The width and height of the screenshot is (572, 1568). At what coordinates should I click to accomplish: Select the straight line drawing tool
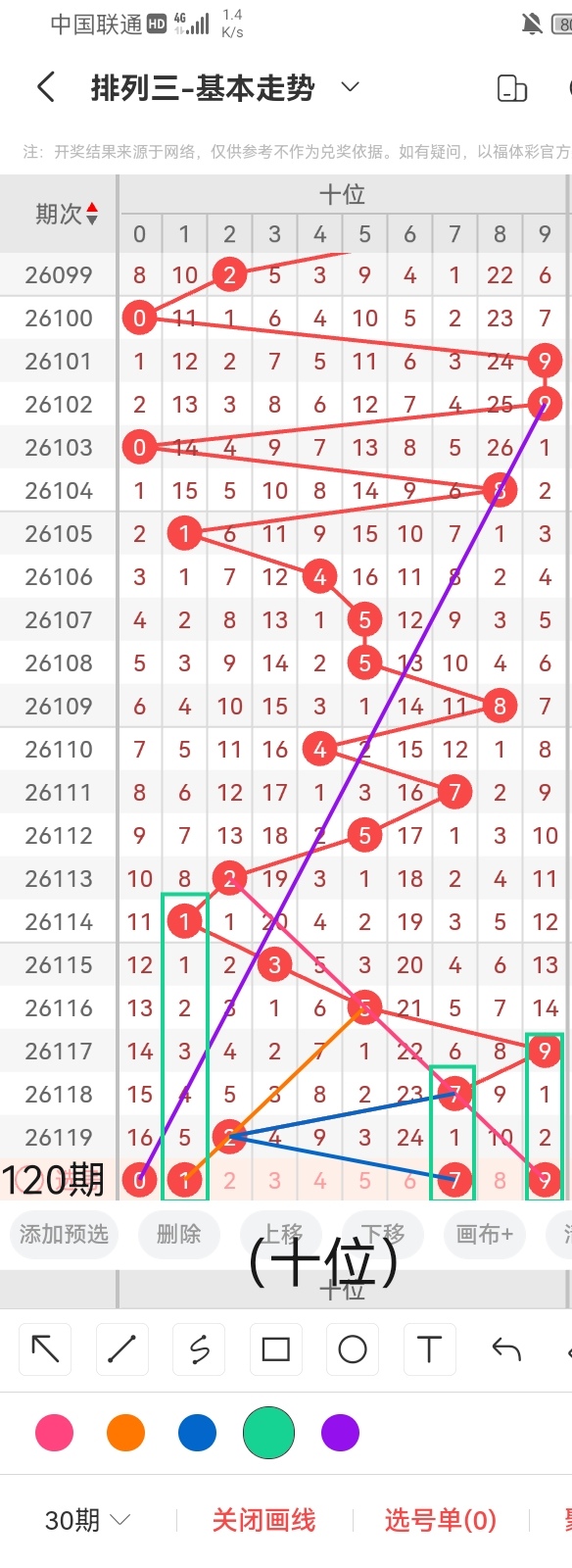pos(121,1349)
